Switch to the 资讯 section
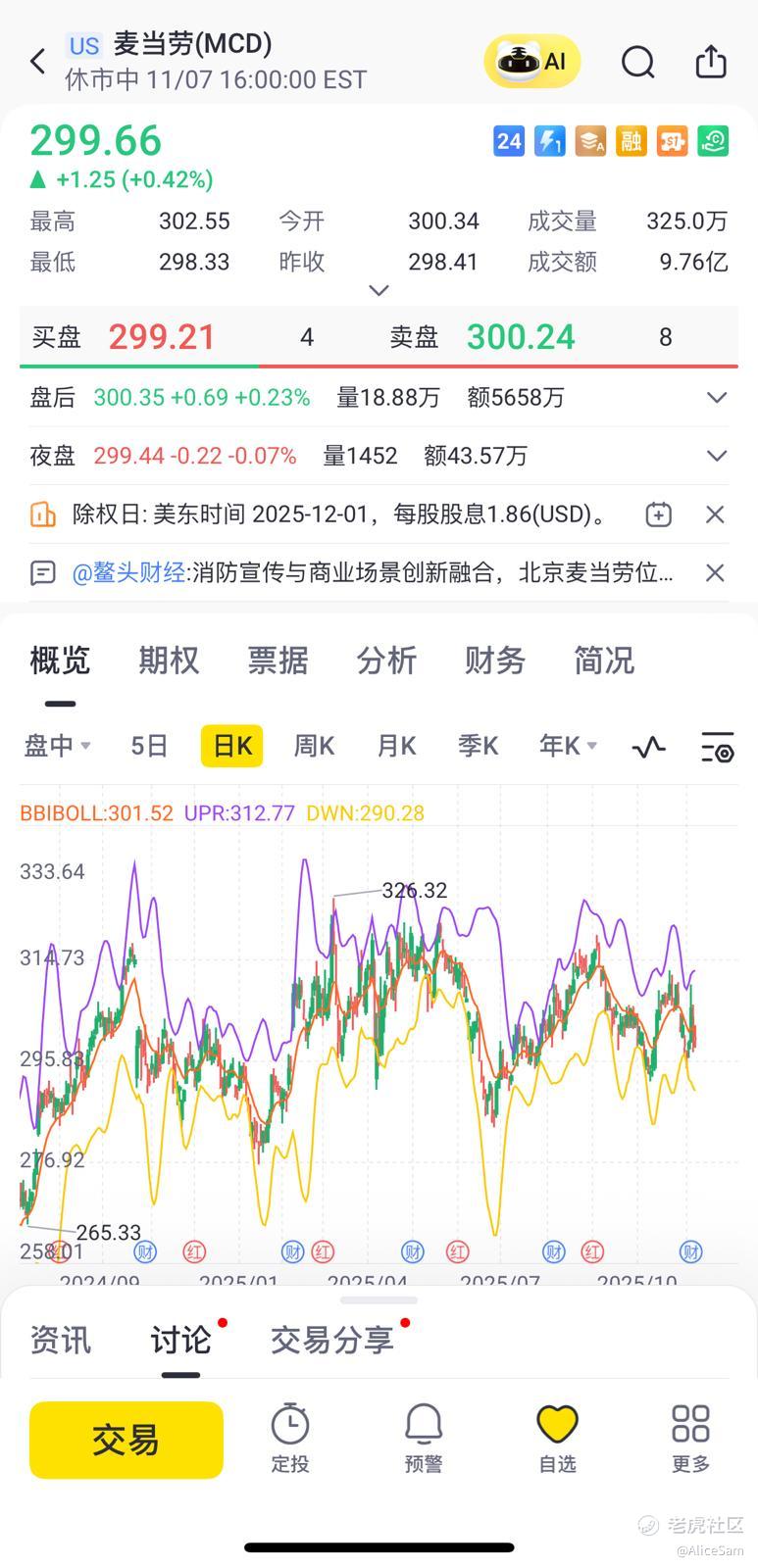This screenshot has height=1568, width=758. tap(61, 1340)
